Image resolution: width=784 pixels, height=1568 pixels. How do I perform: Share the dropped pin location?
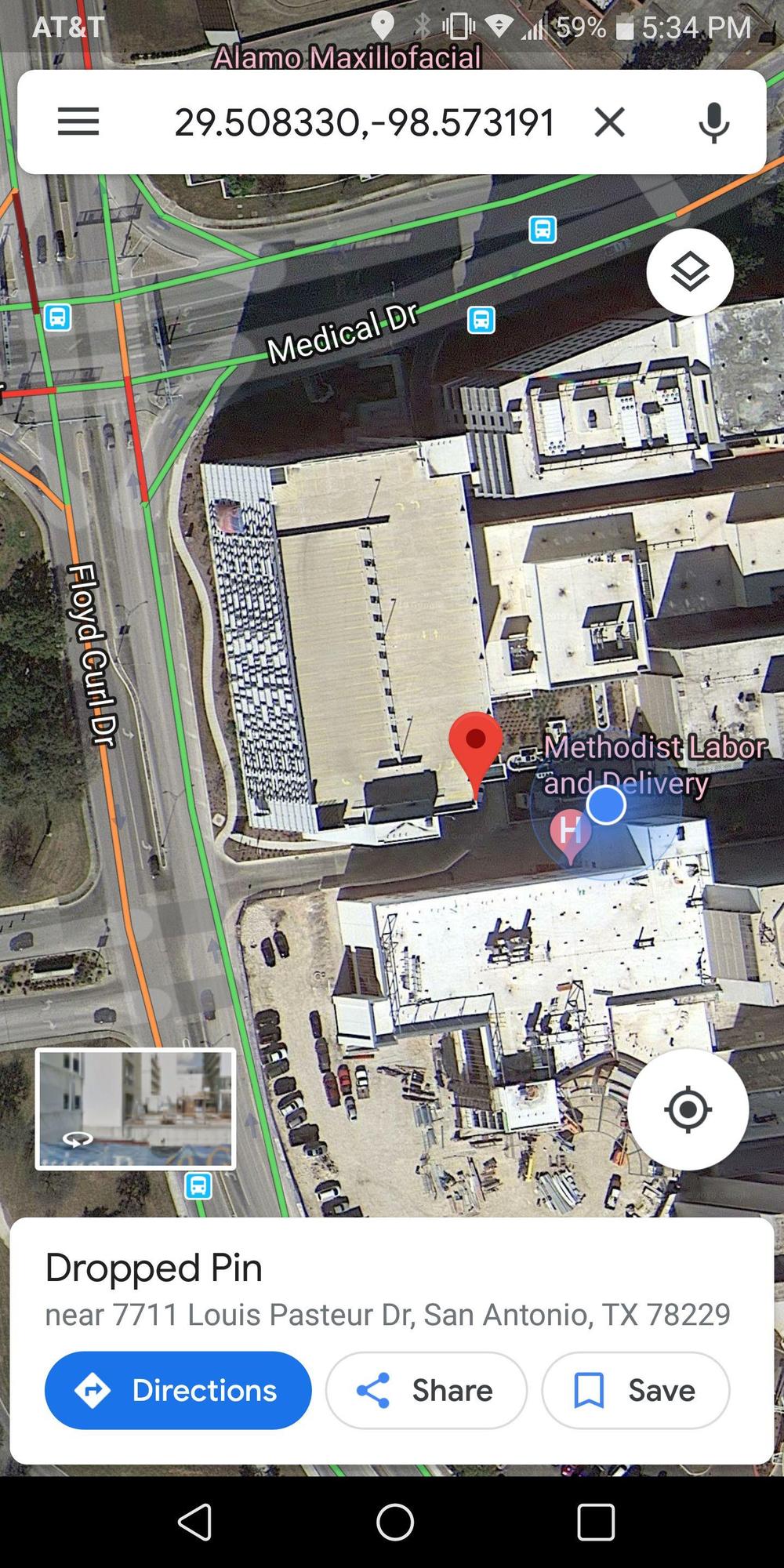(426, 1390)
